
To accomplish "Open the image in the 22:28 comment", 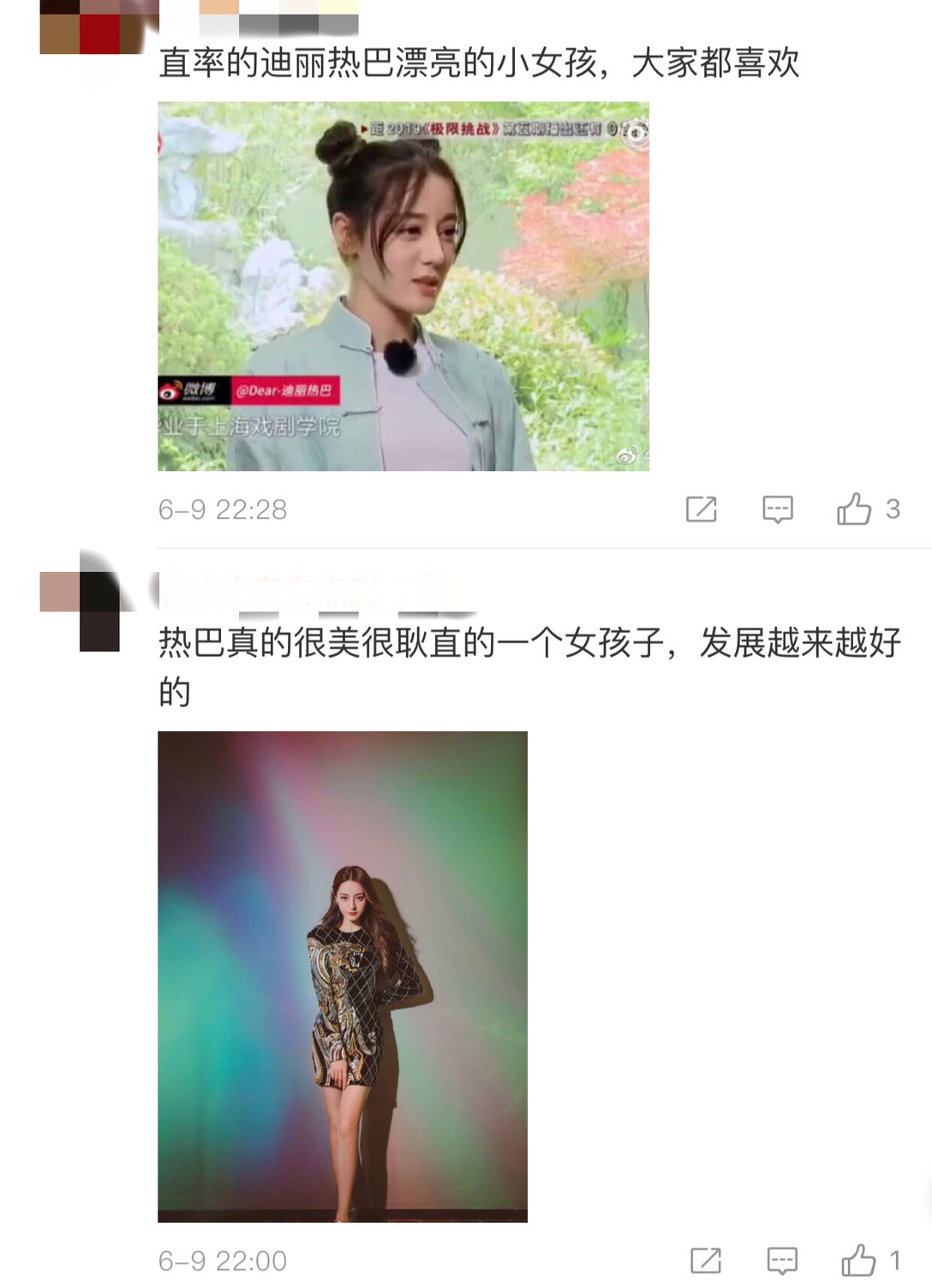I will [x=403, y=286].
